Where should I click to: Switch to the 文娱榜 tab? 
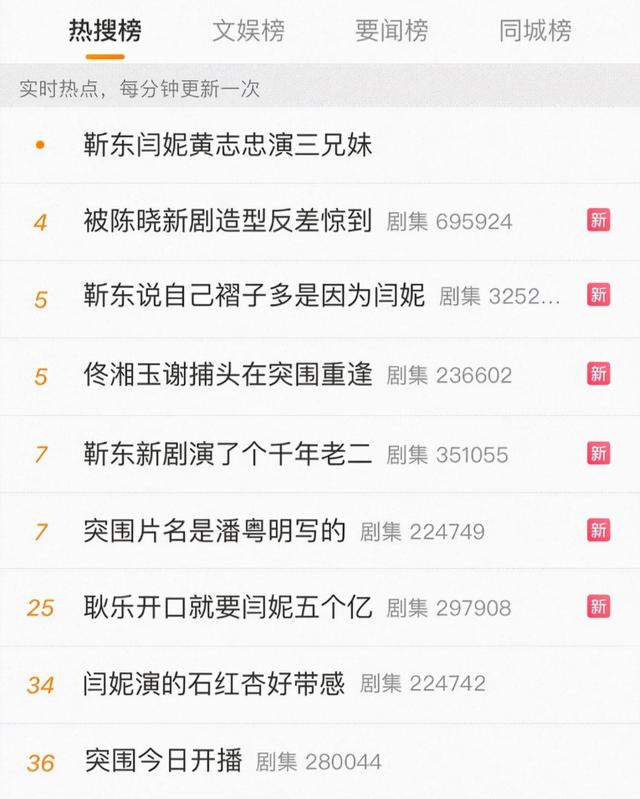pyautogui.click(x=248, y=30)
